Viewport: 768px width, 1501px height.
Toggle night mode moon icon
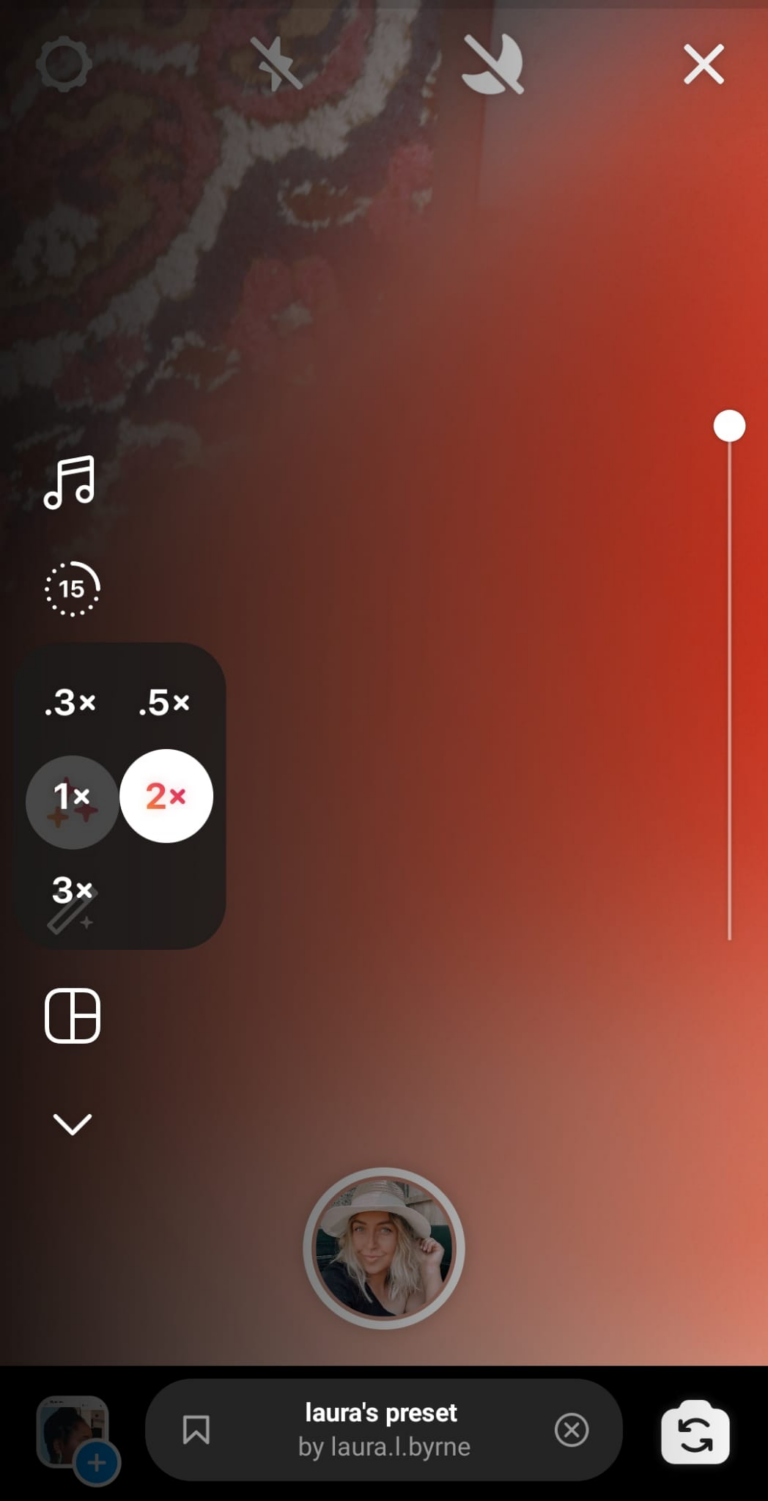pyautogui.click(x=492, y=65)
